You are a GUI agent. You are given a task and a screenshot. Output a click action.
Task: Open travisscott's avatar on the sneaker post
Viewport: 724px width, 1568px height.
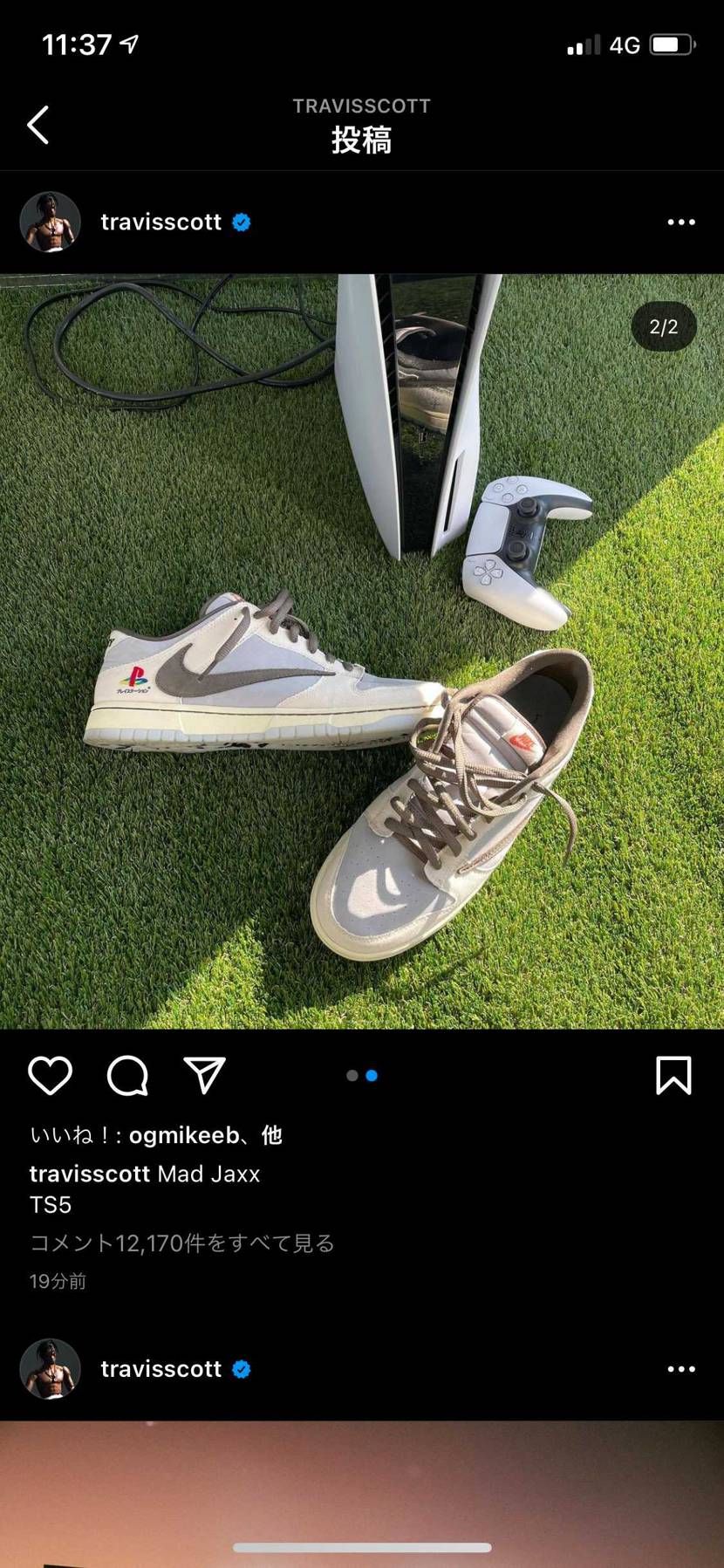coord(50,223)
